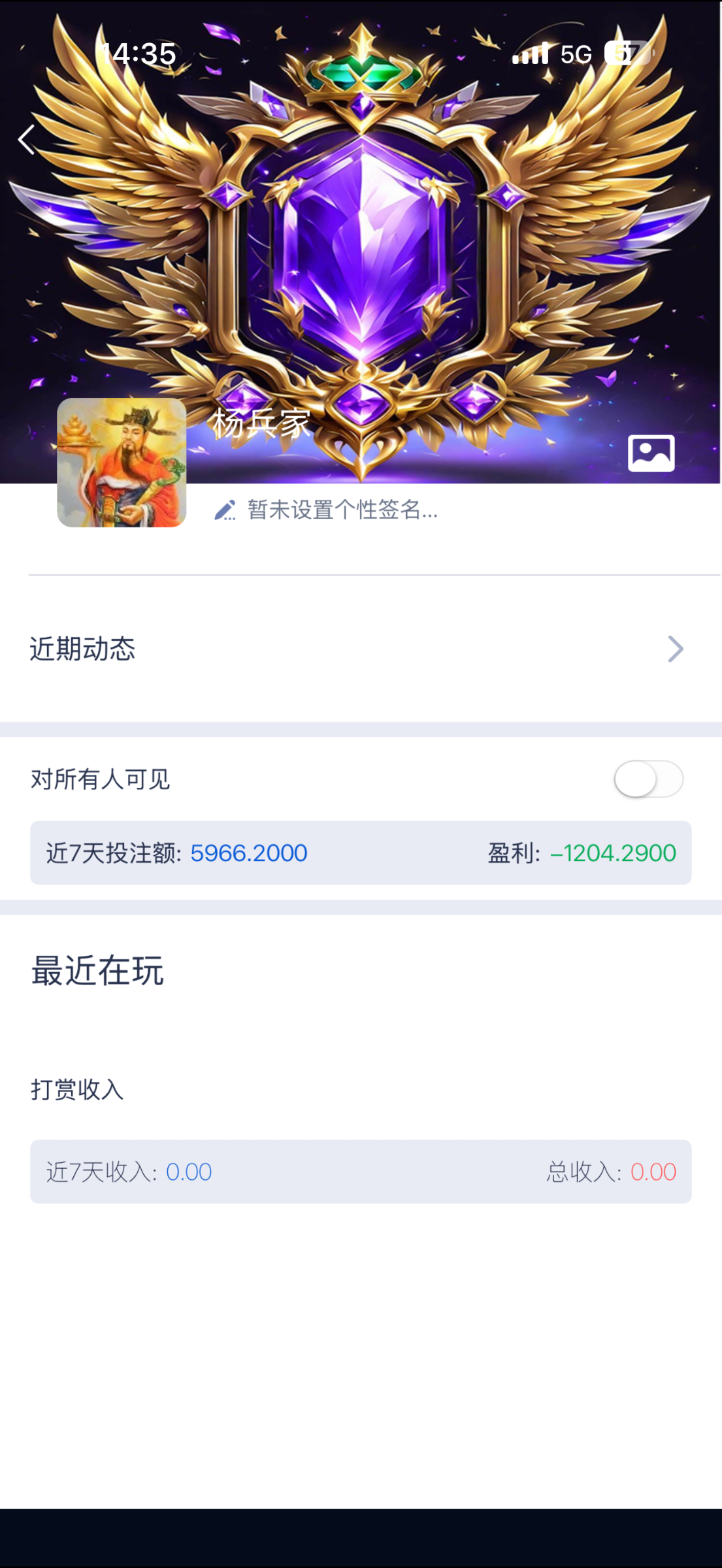Change the cover image via picture icon

651,453
